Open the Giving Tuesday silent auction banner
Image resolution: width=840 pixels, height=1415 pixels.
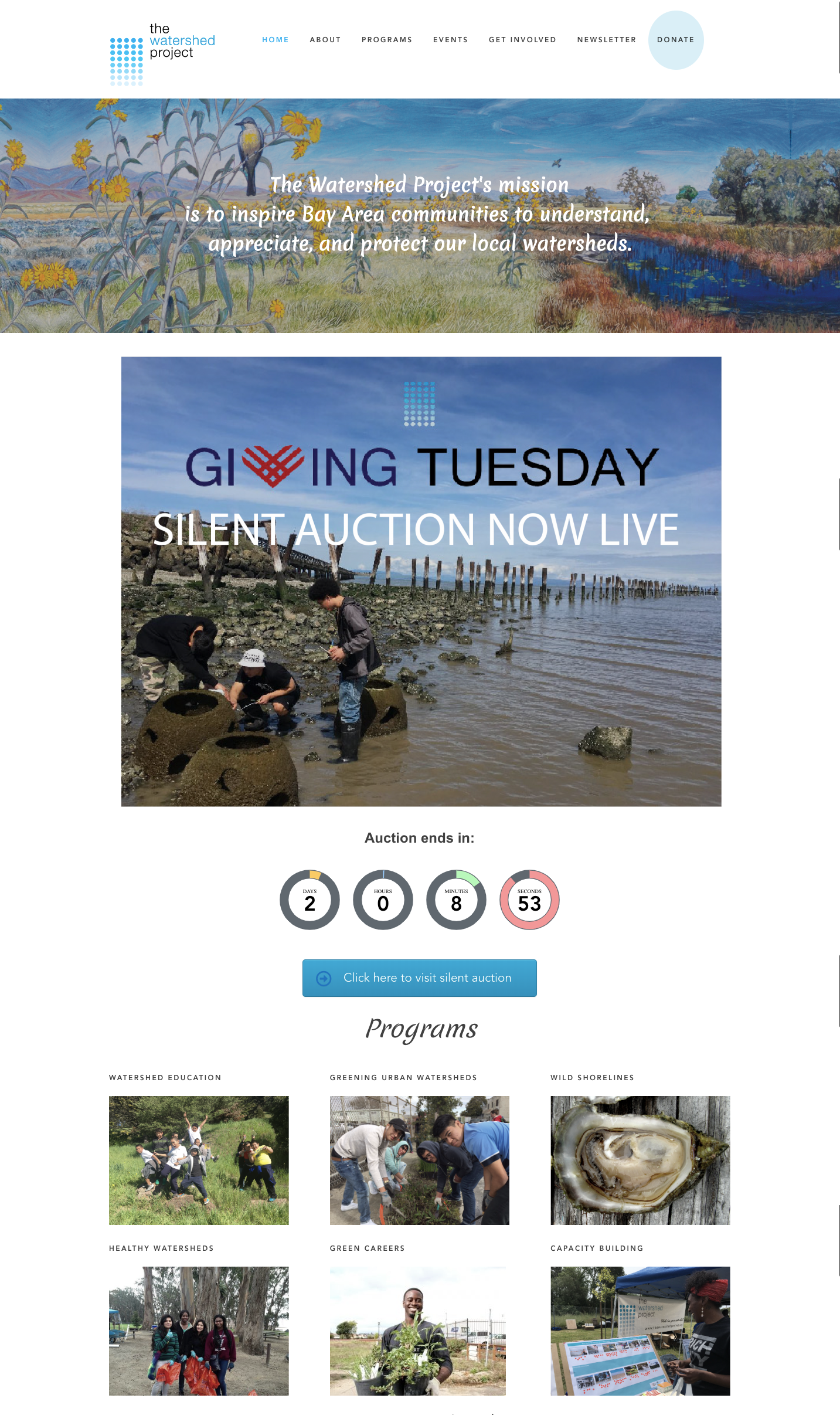421,581
